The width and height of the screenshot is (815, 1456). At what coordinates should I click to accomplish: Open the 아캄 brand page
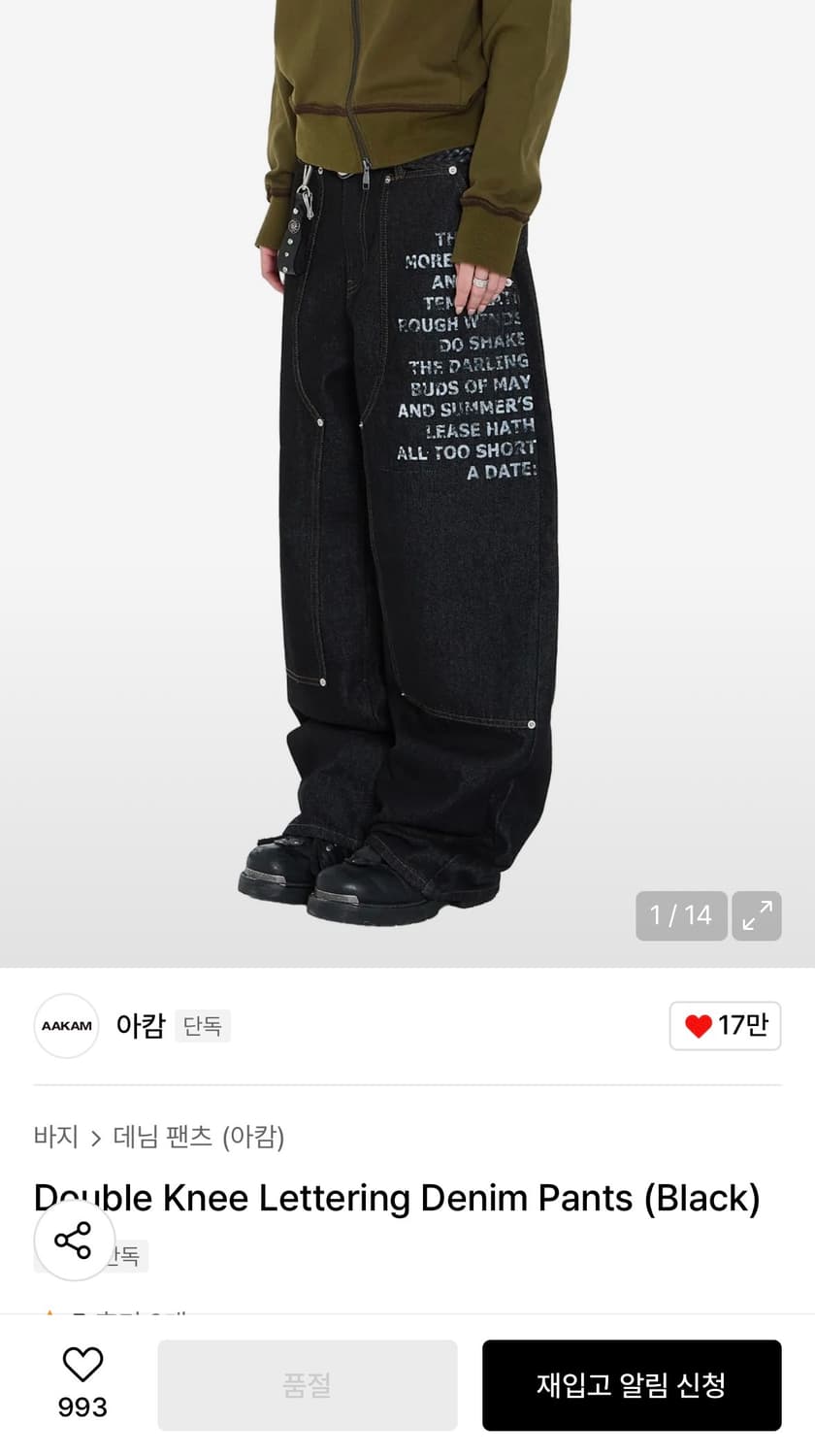(x=140, y=1025)
